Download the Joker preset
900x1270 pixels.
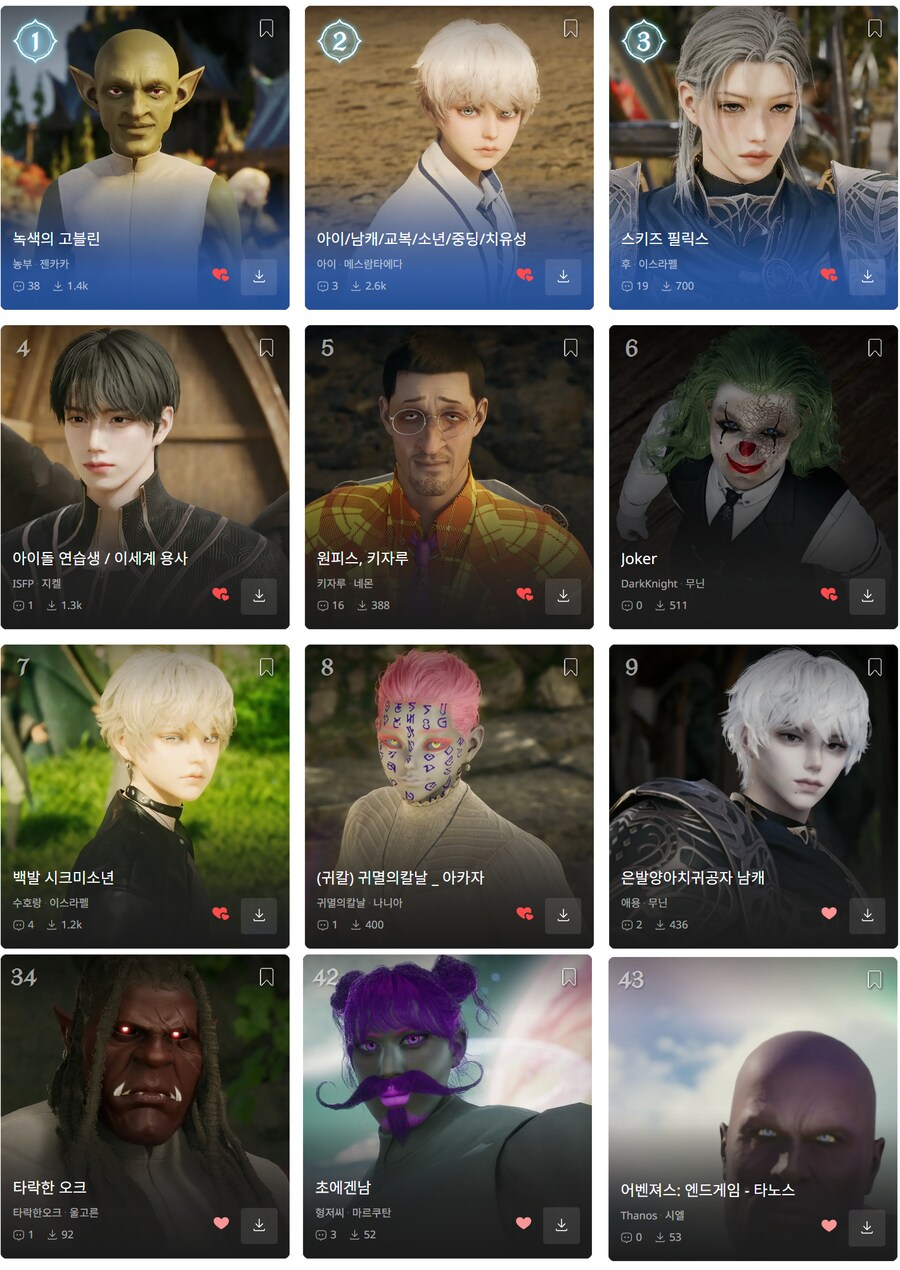(867, 595)
